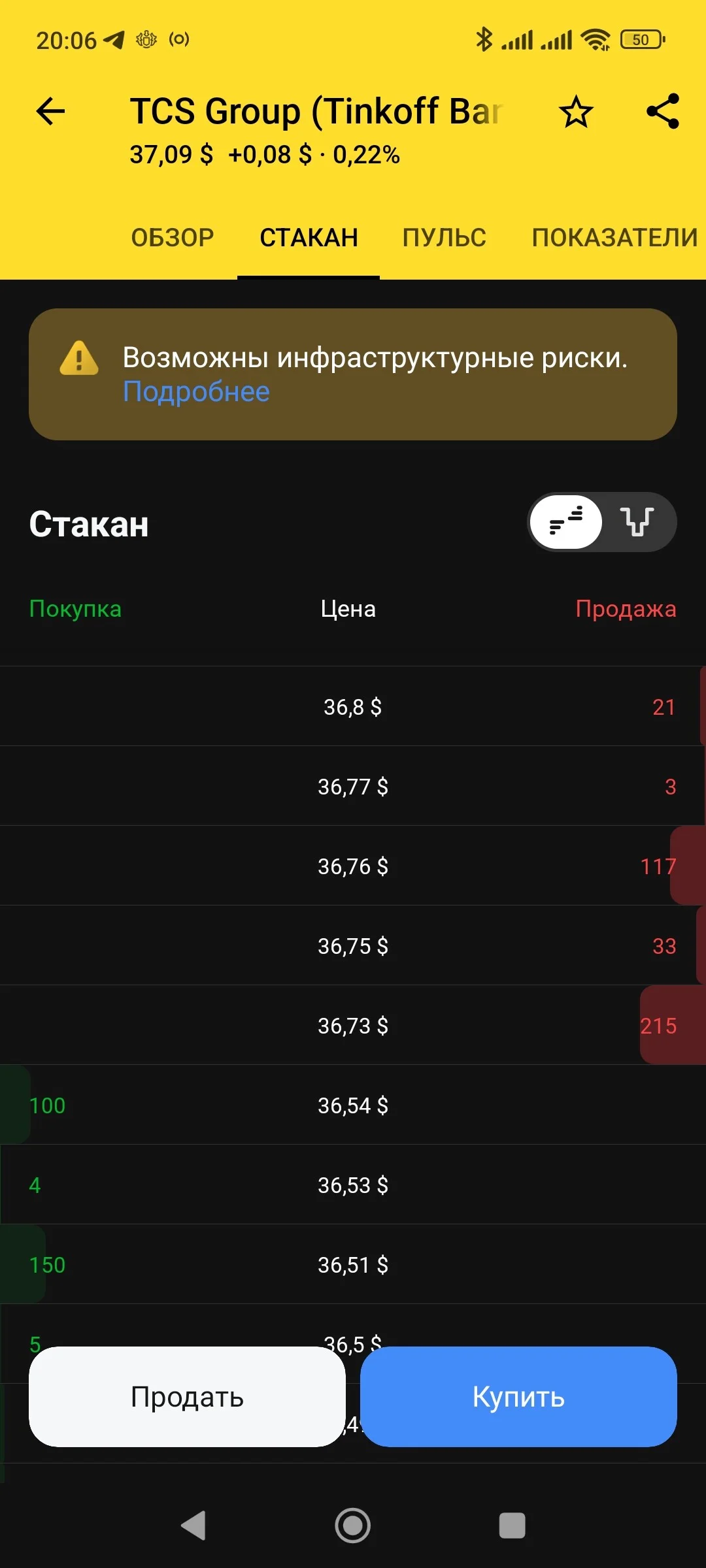Image resolution: width=706 pixels, height=1568 pixels.
Task: Select the second order book view toggle
Action: (x=637, y=522)
